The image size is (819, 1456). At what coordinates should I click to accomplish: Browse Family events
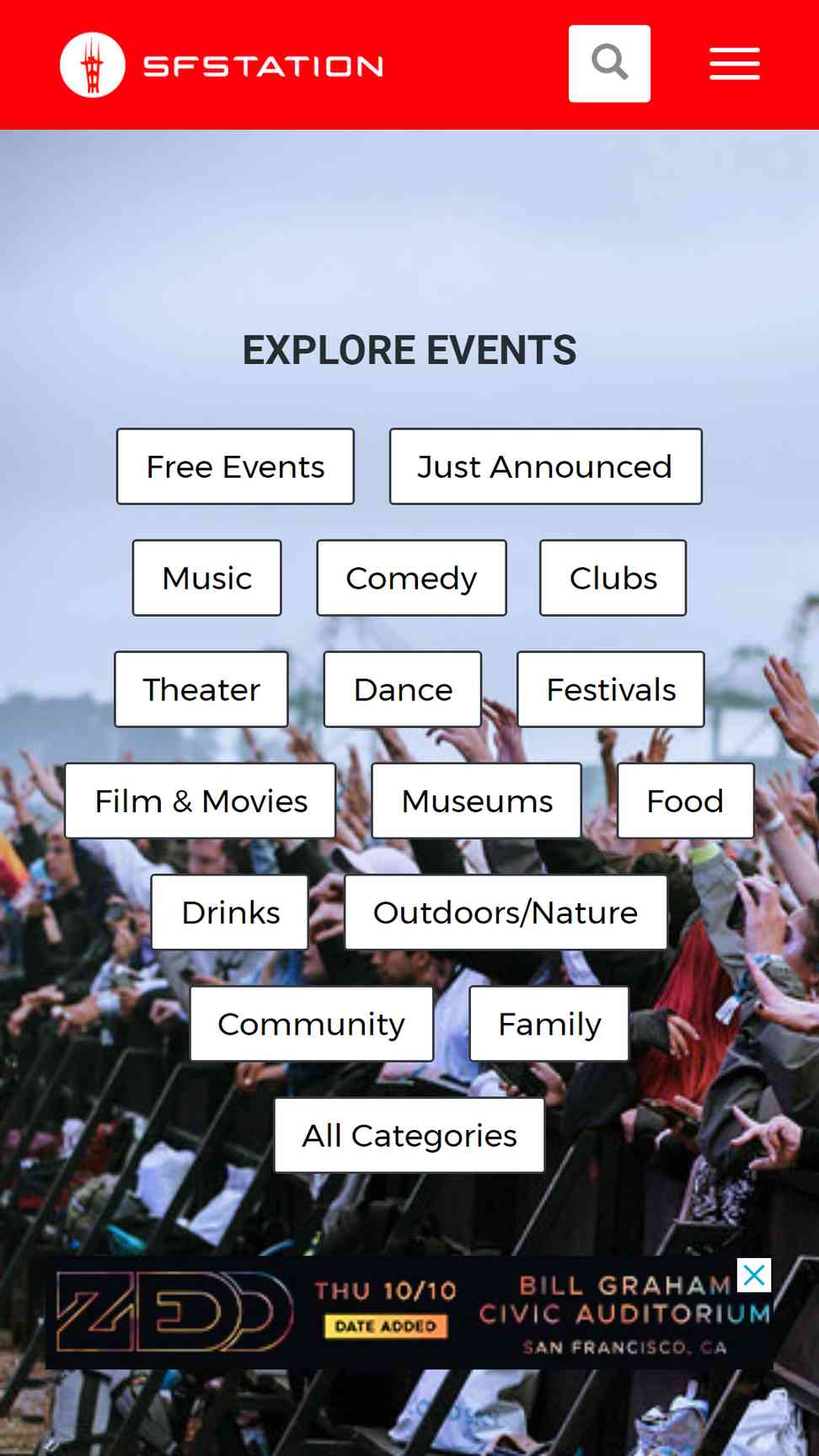click(549, 1024)
